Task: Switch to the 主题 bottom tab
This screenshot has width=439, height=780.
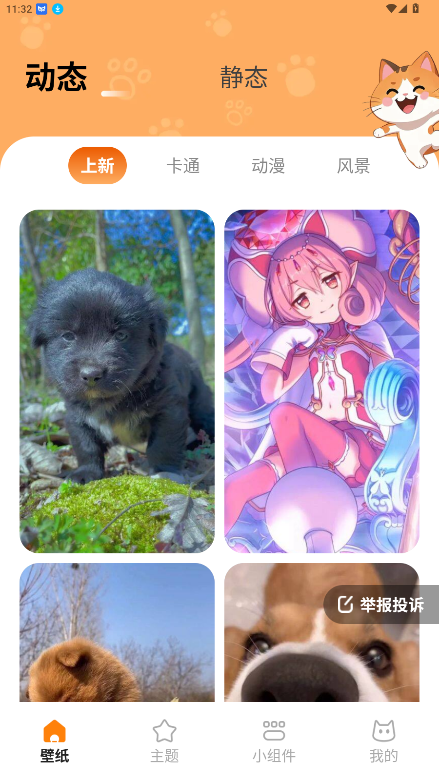Action: pyautogui.click(x=165, y=741)
